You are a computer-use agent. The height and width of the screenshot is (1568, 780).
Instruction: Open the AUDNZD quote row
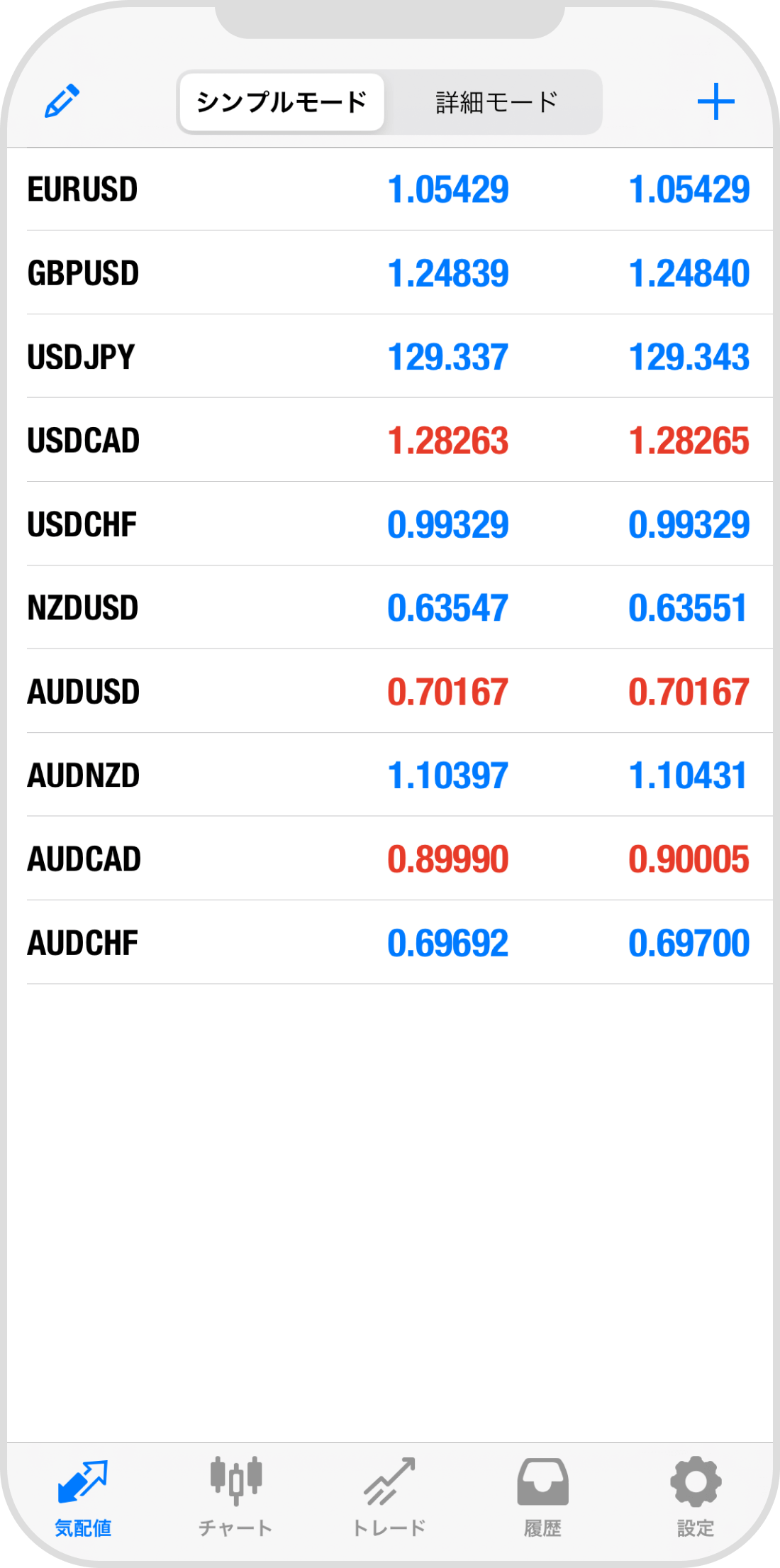(389, 775)
